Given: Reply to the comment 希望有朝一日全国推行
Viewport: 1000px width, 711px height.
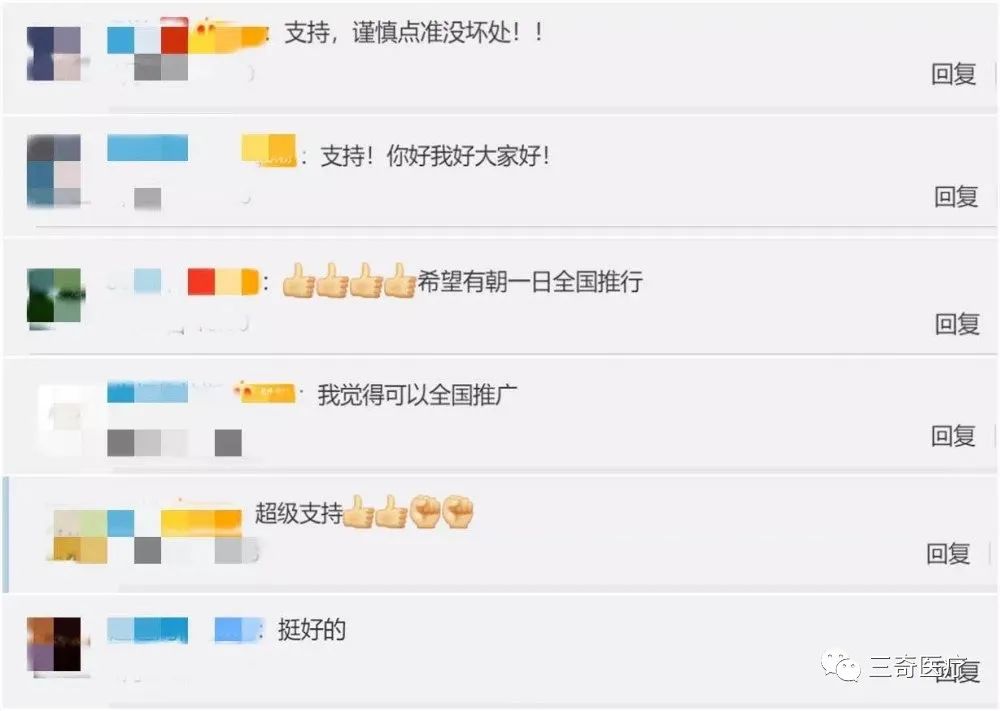Looking at the screenshot, I should pyautogui.click(x=956, y=323).
